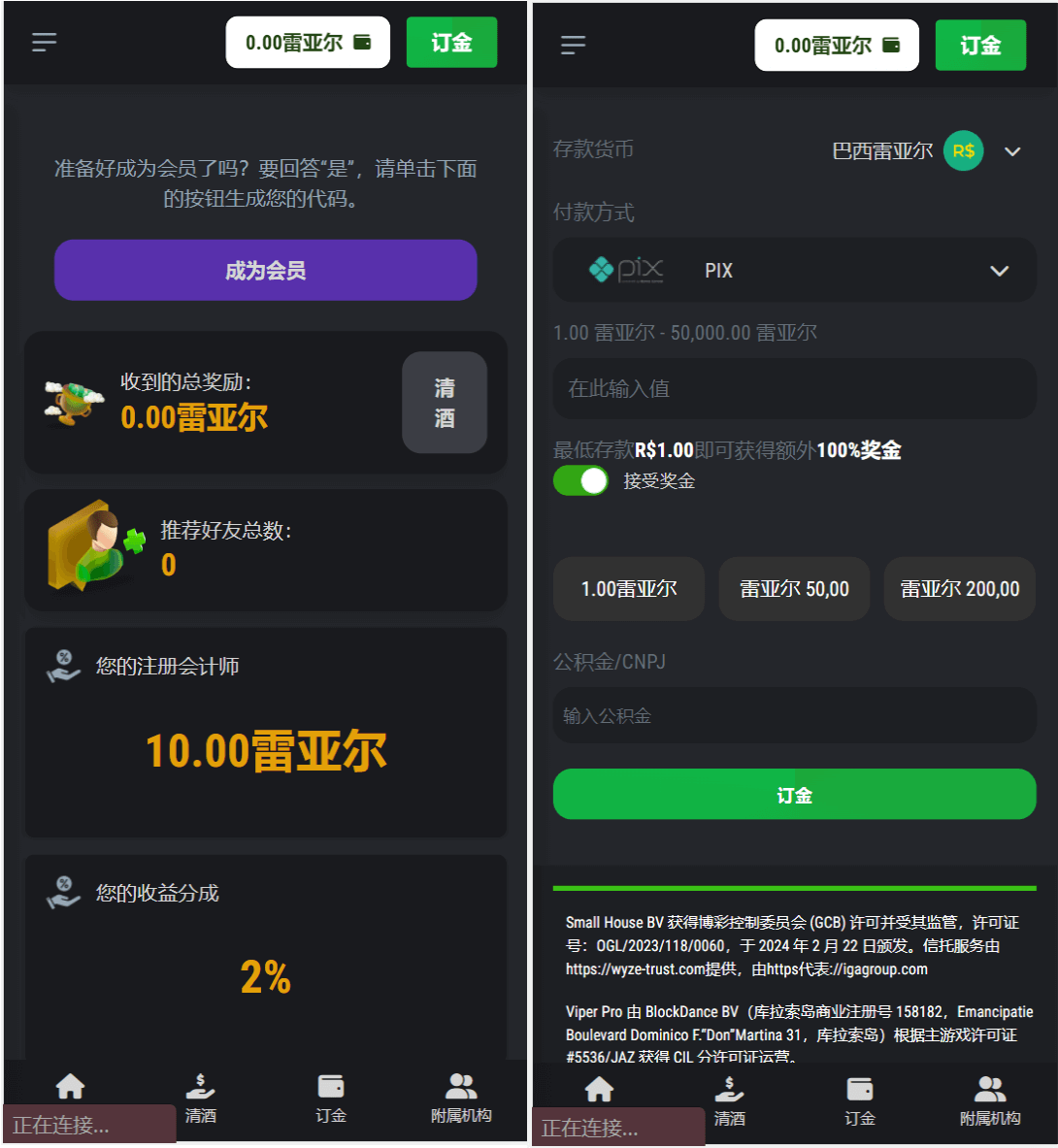Submit with the wide green 订金 button
The height and width of the screenshot is (1148, 1058).
point(794,795)
